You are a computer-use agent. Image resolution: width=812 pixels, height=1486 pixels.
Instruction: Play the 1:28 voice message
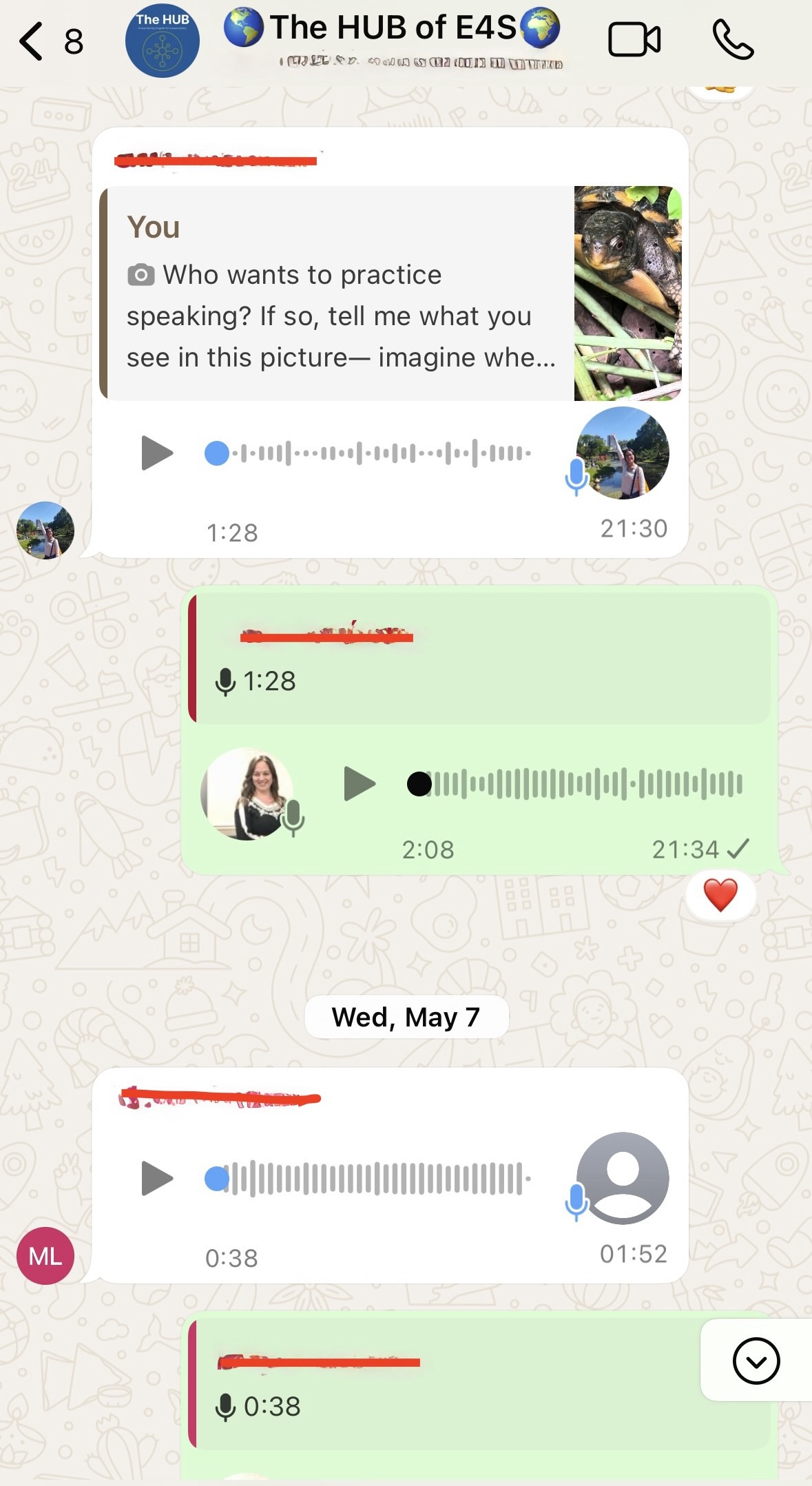(156, 453)
